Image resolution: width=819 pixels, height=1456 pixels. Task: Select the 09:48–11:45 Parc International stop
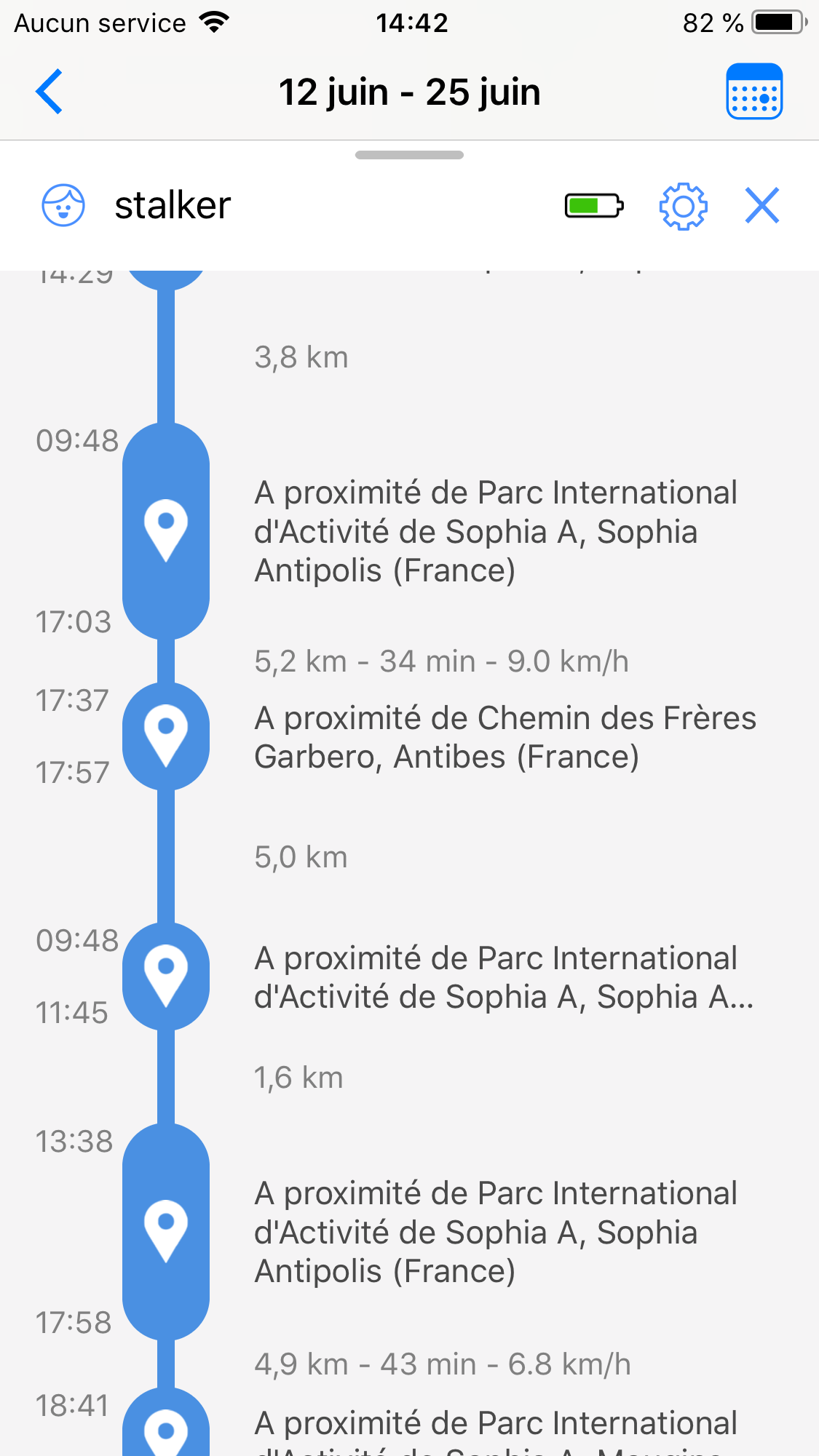(x=502, y=977)
